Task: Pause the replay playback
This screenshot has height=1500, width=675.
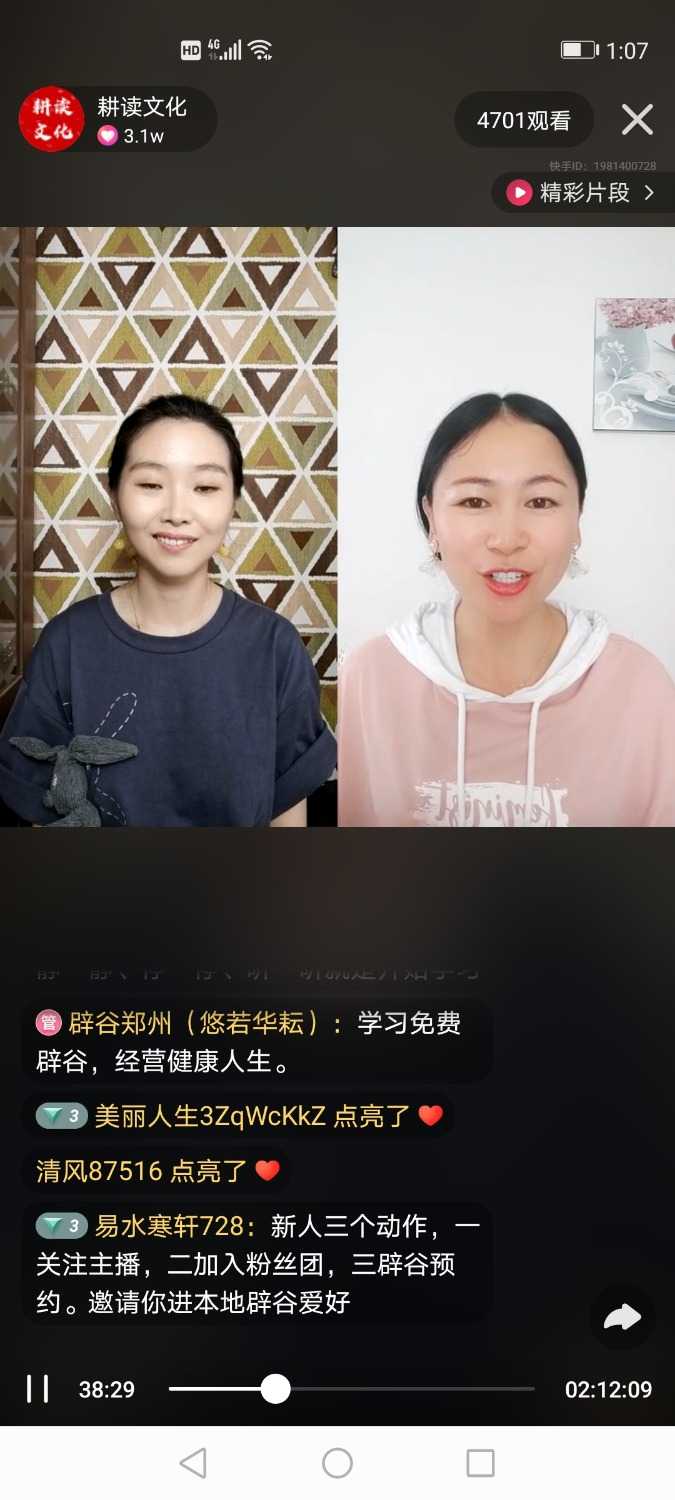Action: click(38, 1389)
